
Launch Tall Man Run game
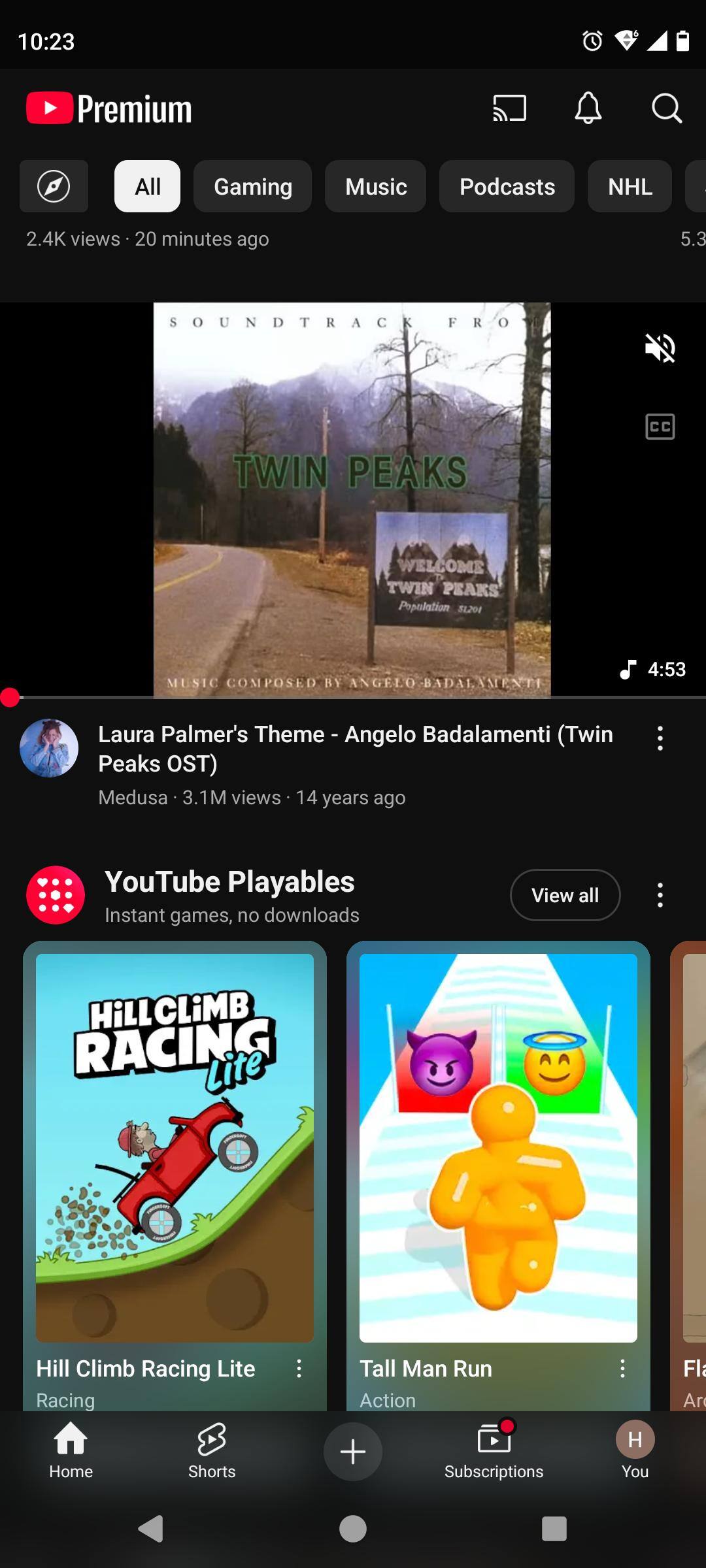pos(498,1148)
